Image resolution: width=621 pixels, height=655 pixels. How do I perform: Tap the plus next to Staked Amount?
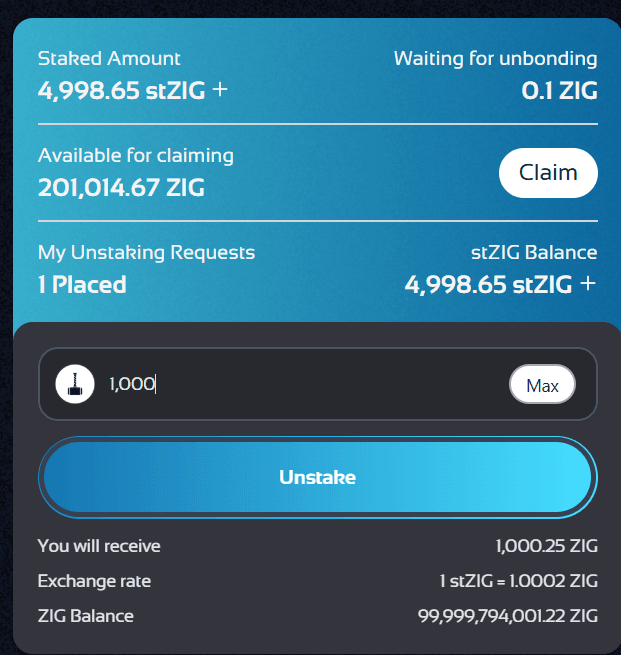click(221, 90)
